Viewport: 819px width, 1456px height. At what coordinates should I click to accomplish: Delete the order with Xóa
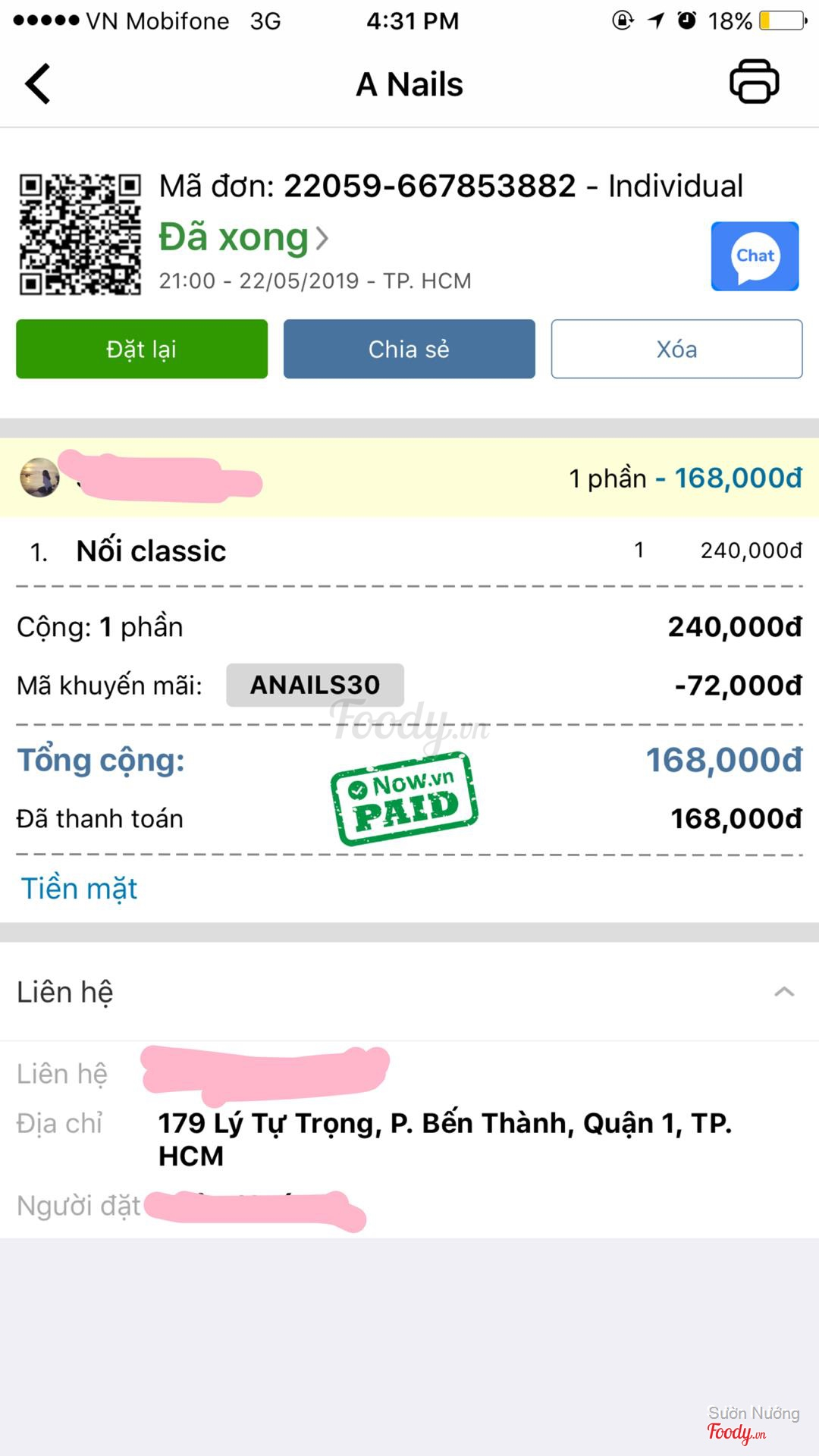pyautogui.click(x=676, y=349)
